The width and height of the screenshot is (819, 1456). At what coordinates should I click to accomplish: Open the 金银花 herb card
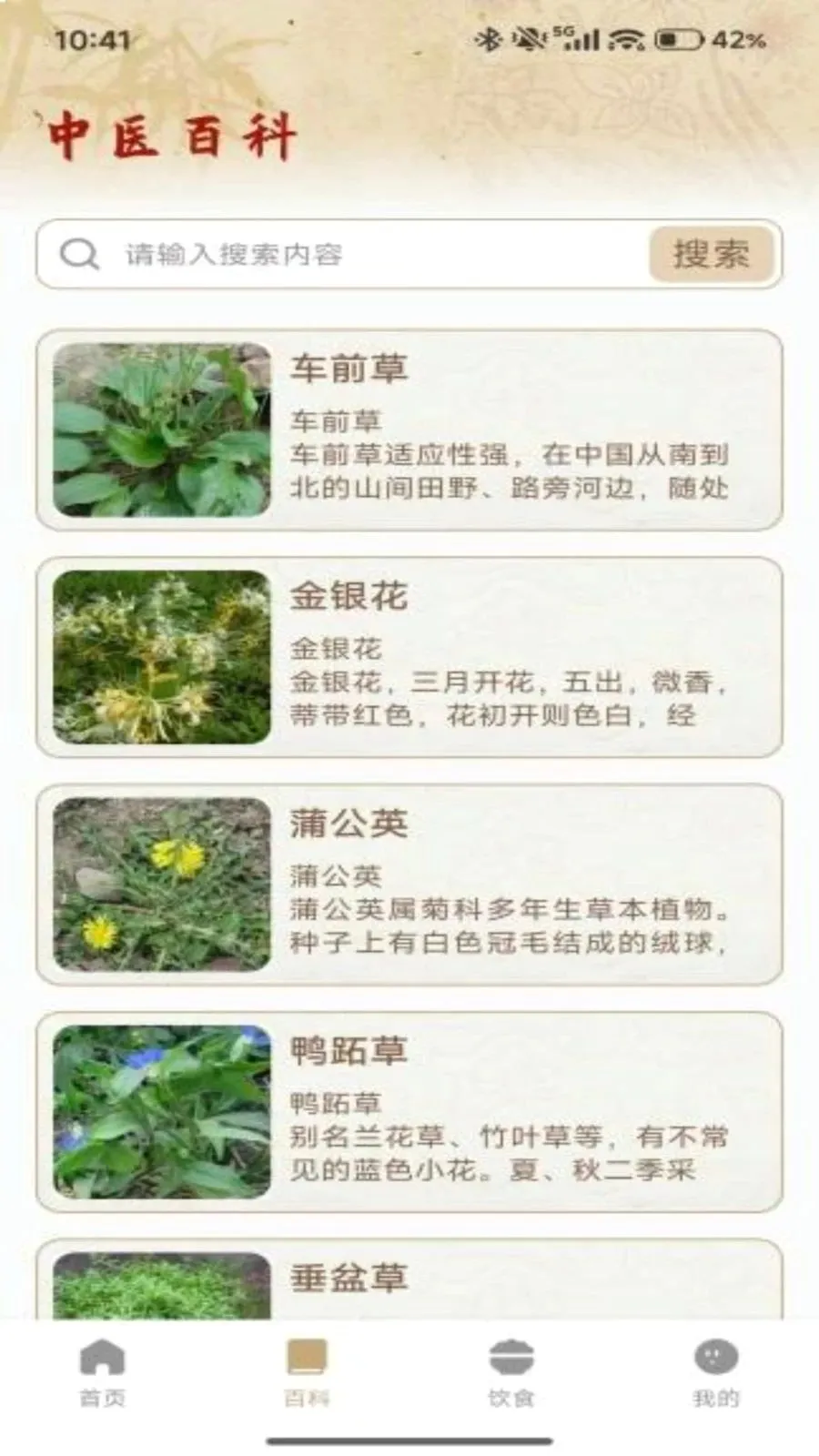(x=409, y=657)
